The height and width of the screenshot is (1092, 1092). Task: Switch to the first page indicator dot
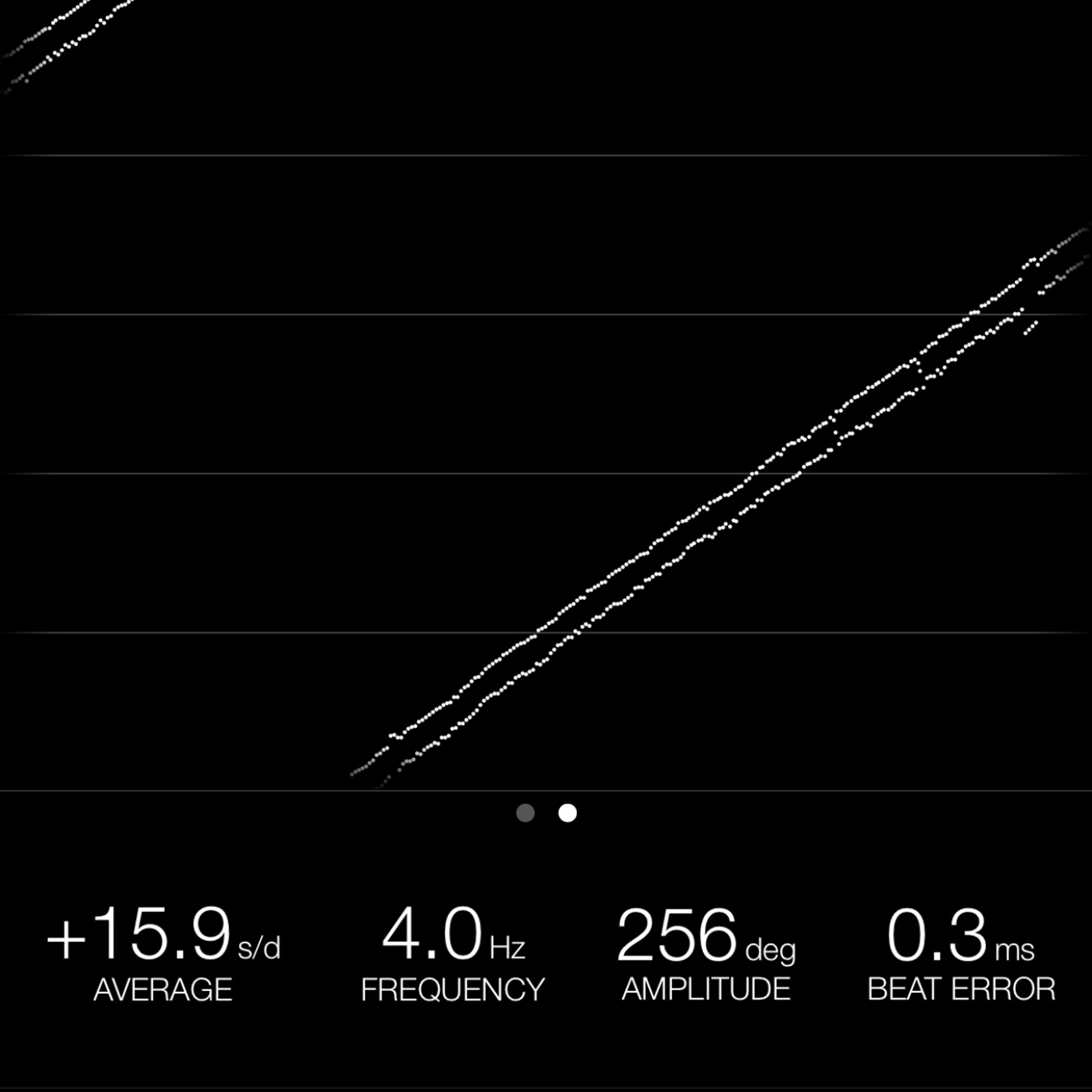[525, 813]
